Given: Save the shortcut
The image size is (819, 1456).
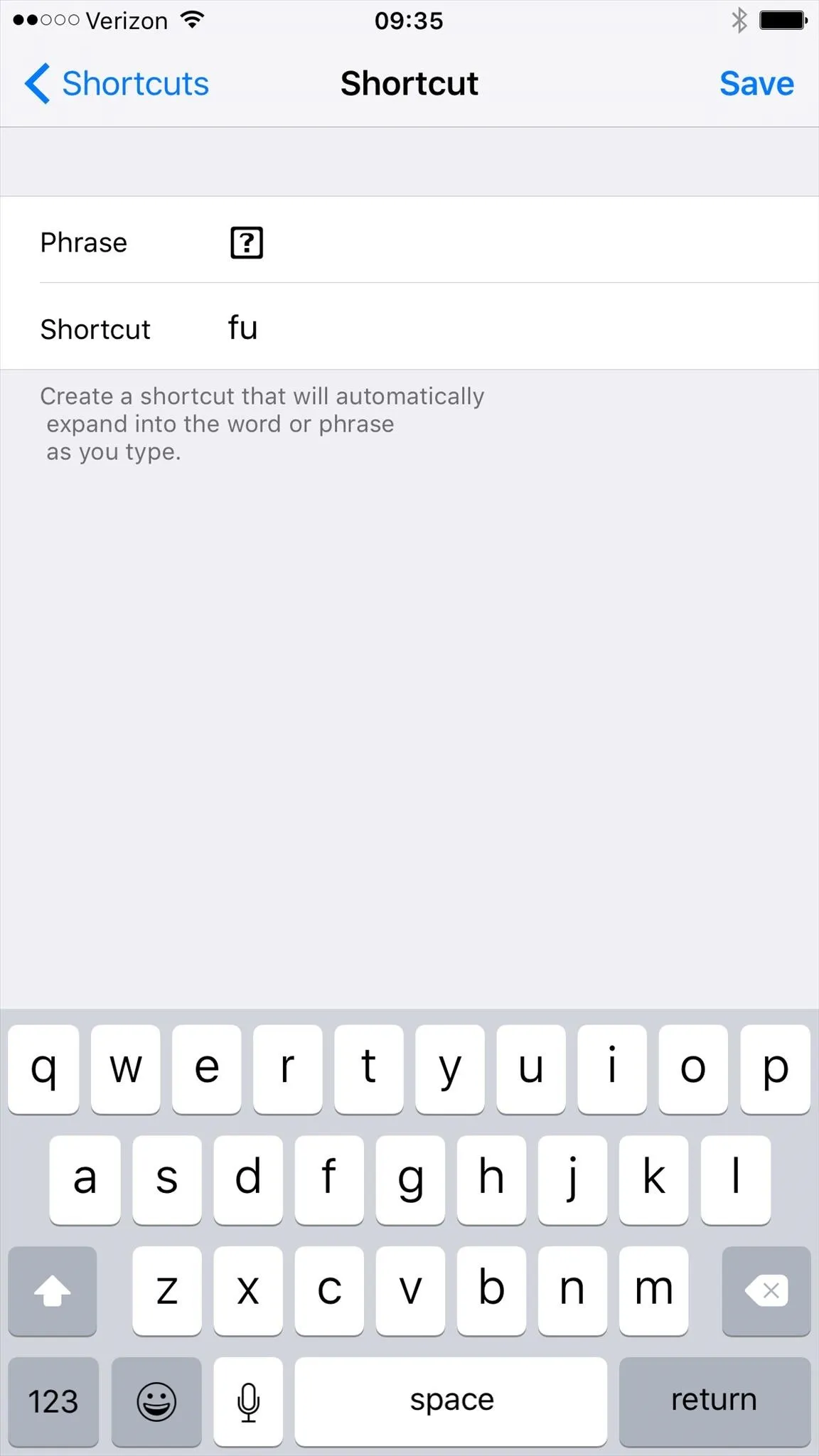Looking at the screenshot, I should [756, 84].
